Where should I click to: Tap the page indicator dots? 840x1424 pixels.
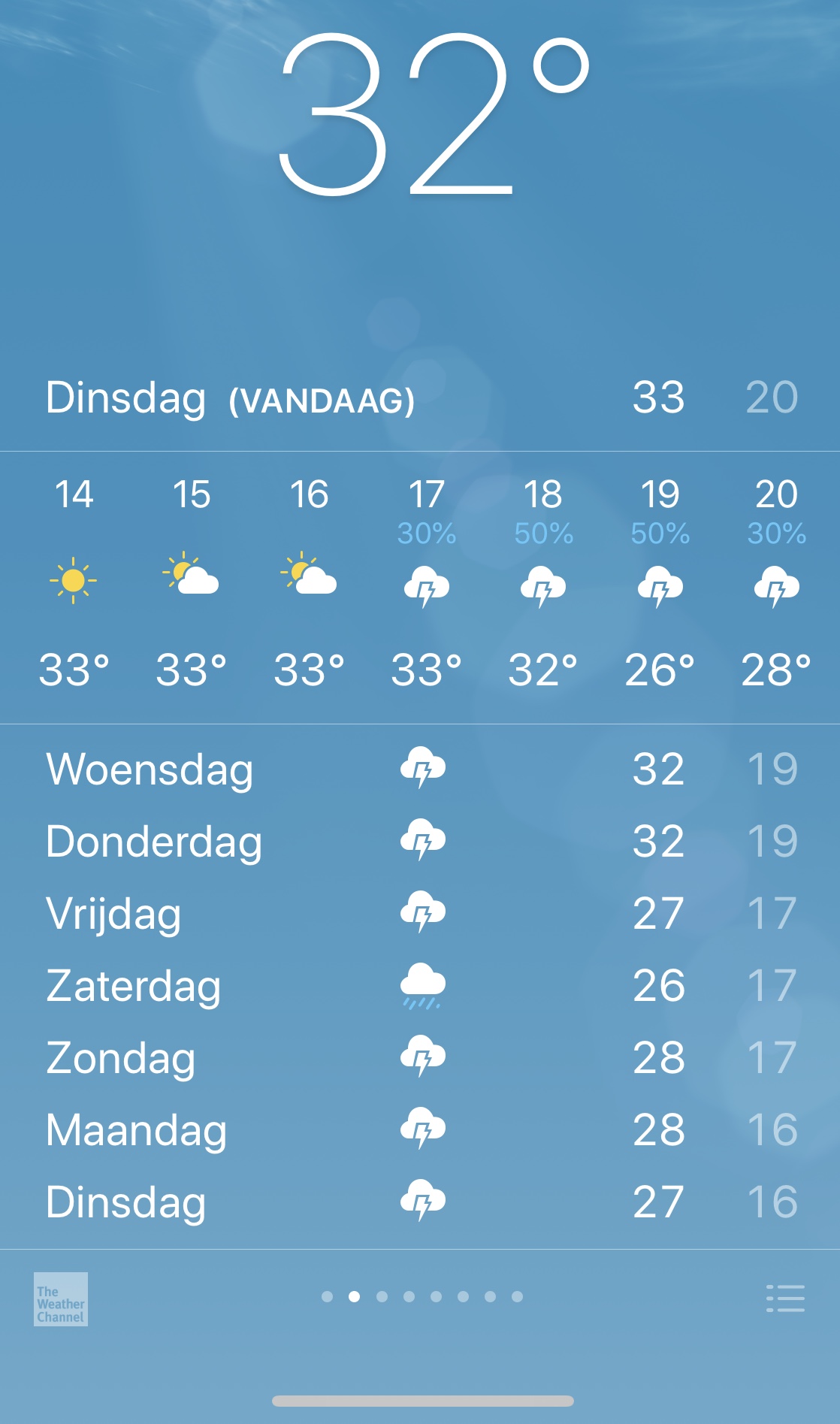pos(422,1296)
